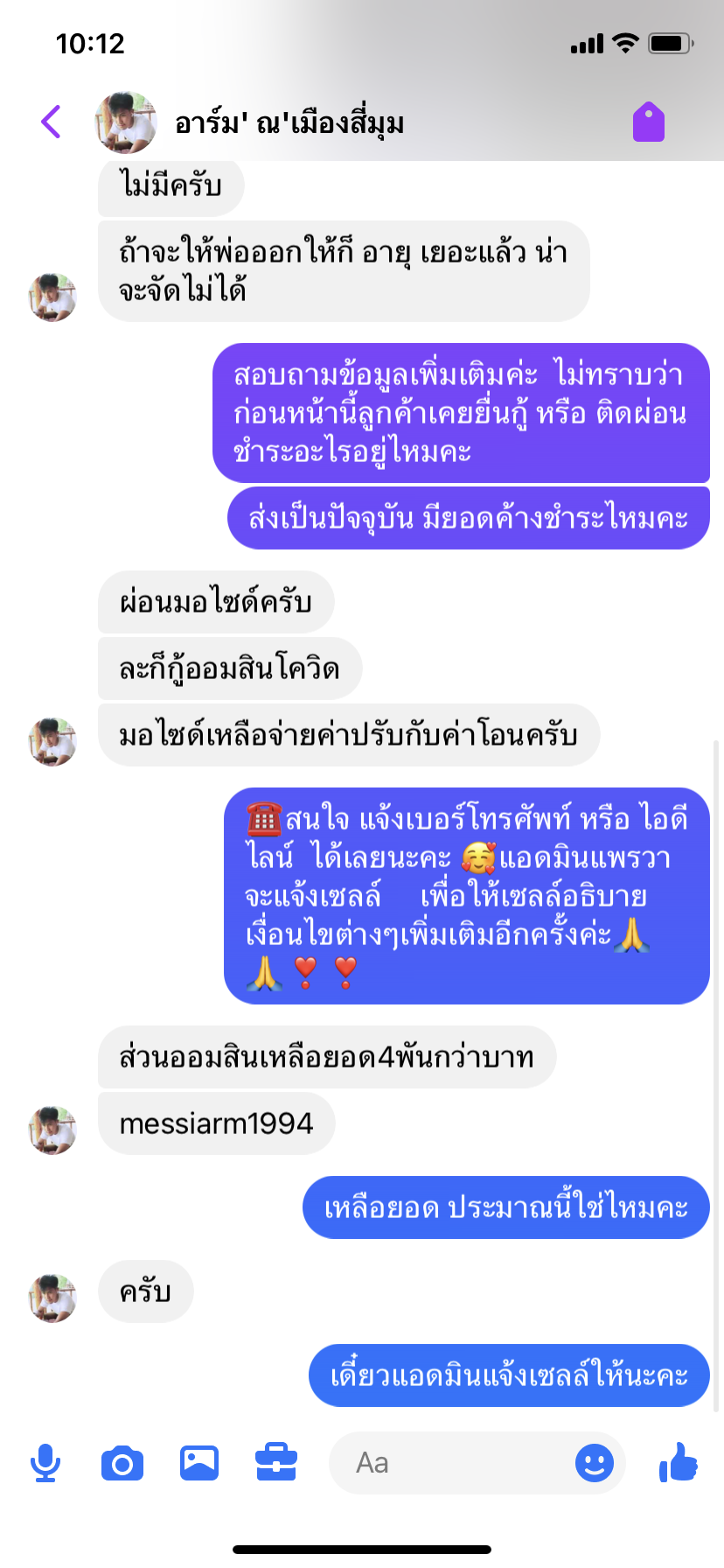Attach a picture from the gallery
The height and width of the screenshot is (1568, 724).
click(x=199, y=1463)
